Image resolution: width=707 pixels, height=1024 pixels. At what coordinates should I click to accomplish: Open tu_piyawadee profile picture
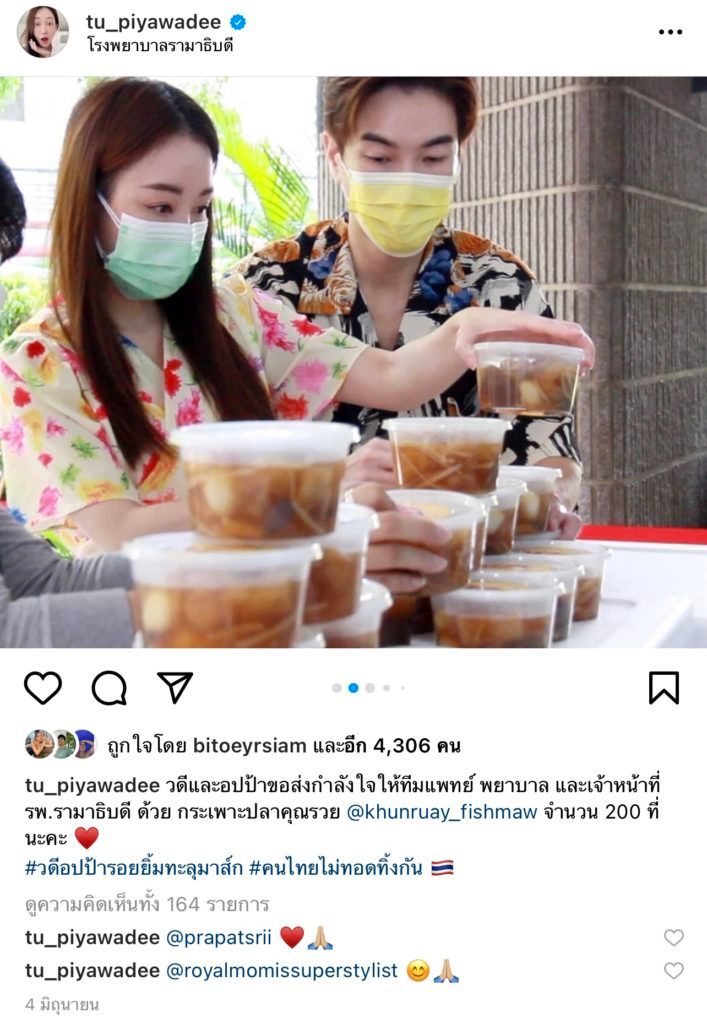pyautogui.click(x=43, y=32)
